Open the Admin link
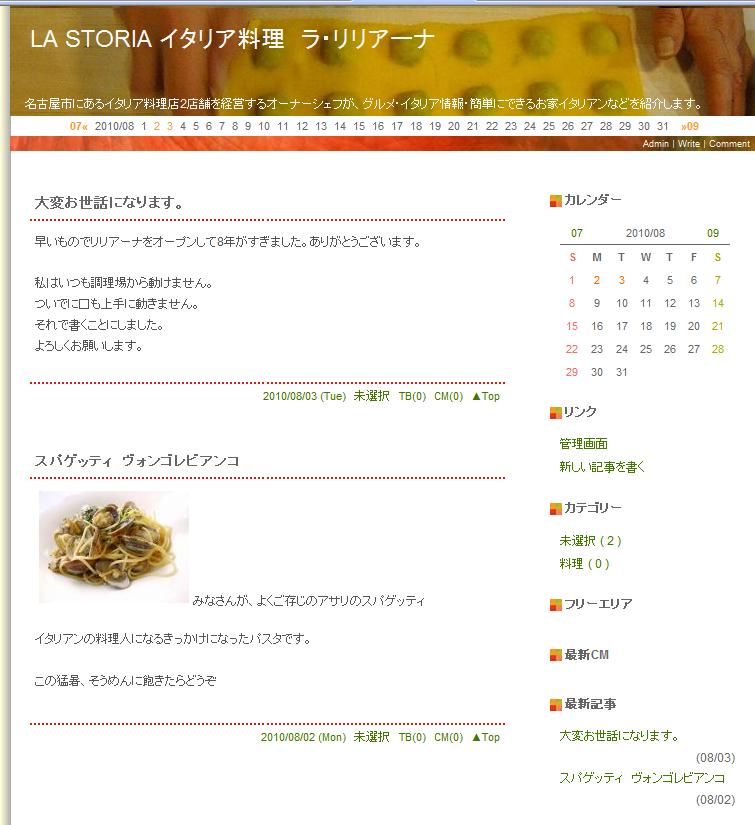This screenshot has width=755, height=825. (x=655, y=144)
